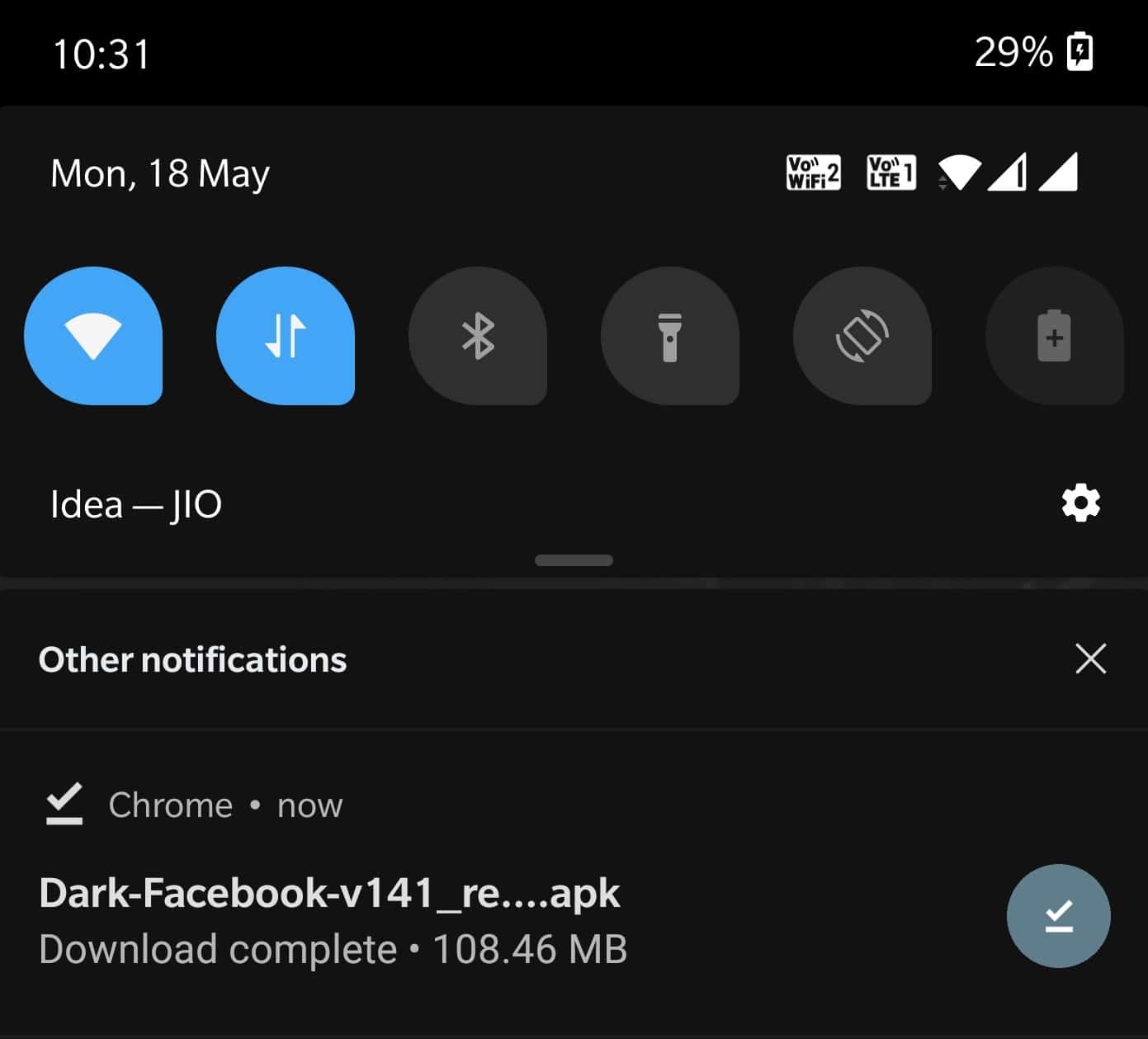Disable the mobile data tile

(x=286, y=336)
